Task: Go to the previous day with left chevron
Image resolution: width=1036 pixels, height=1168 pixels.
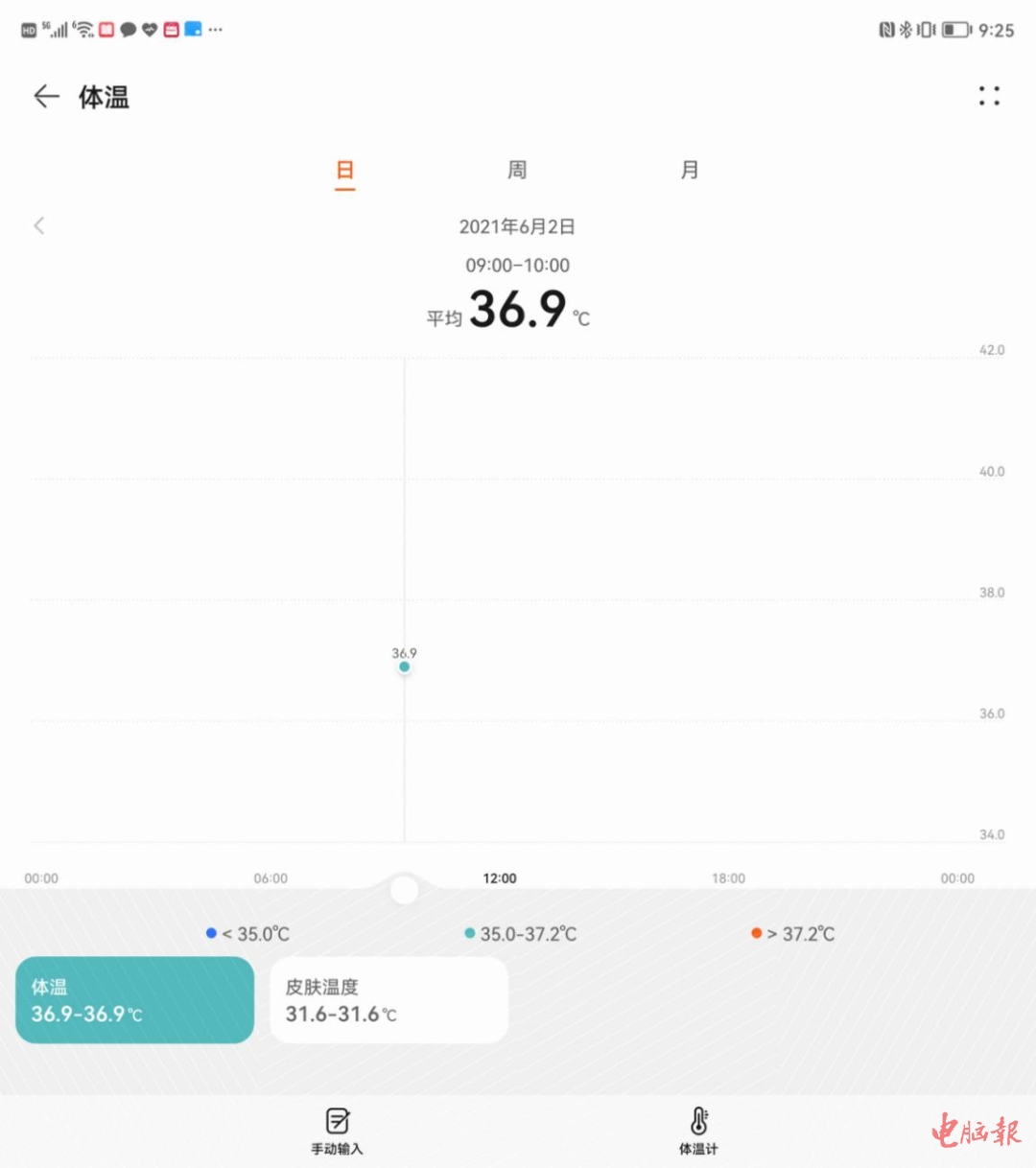Action: tap(39, 225)
